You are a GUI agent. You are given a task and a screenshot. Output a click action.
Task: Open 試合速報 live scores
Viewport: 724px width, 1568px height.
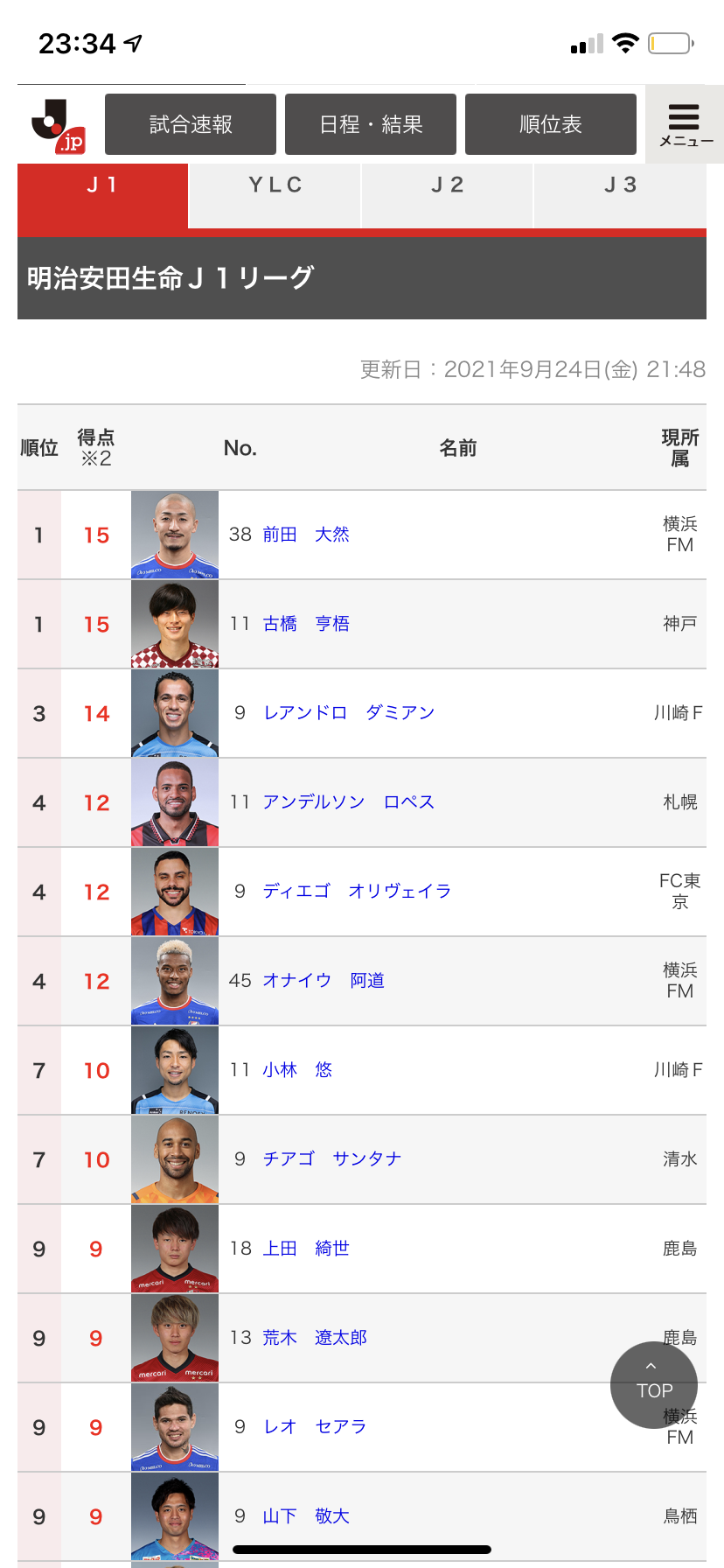point(191,125)
